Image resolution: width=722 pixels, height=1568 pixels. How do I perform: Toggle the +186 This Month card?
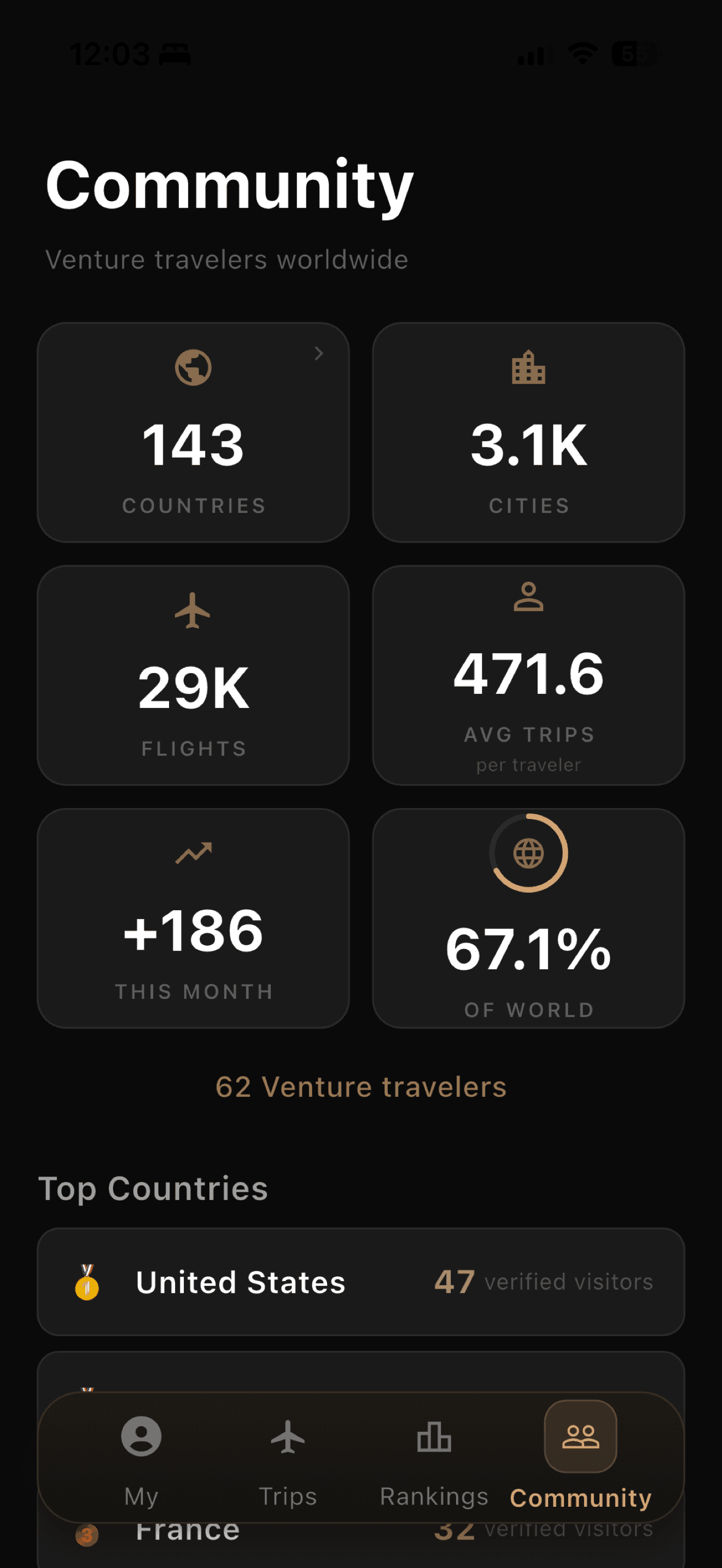click(x=193, y=919)
